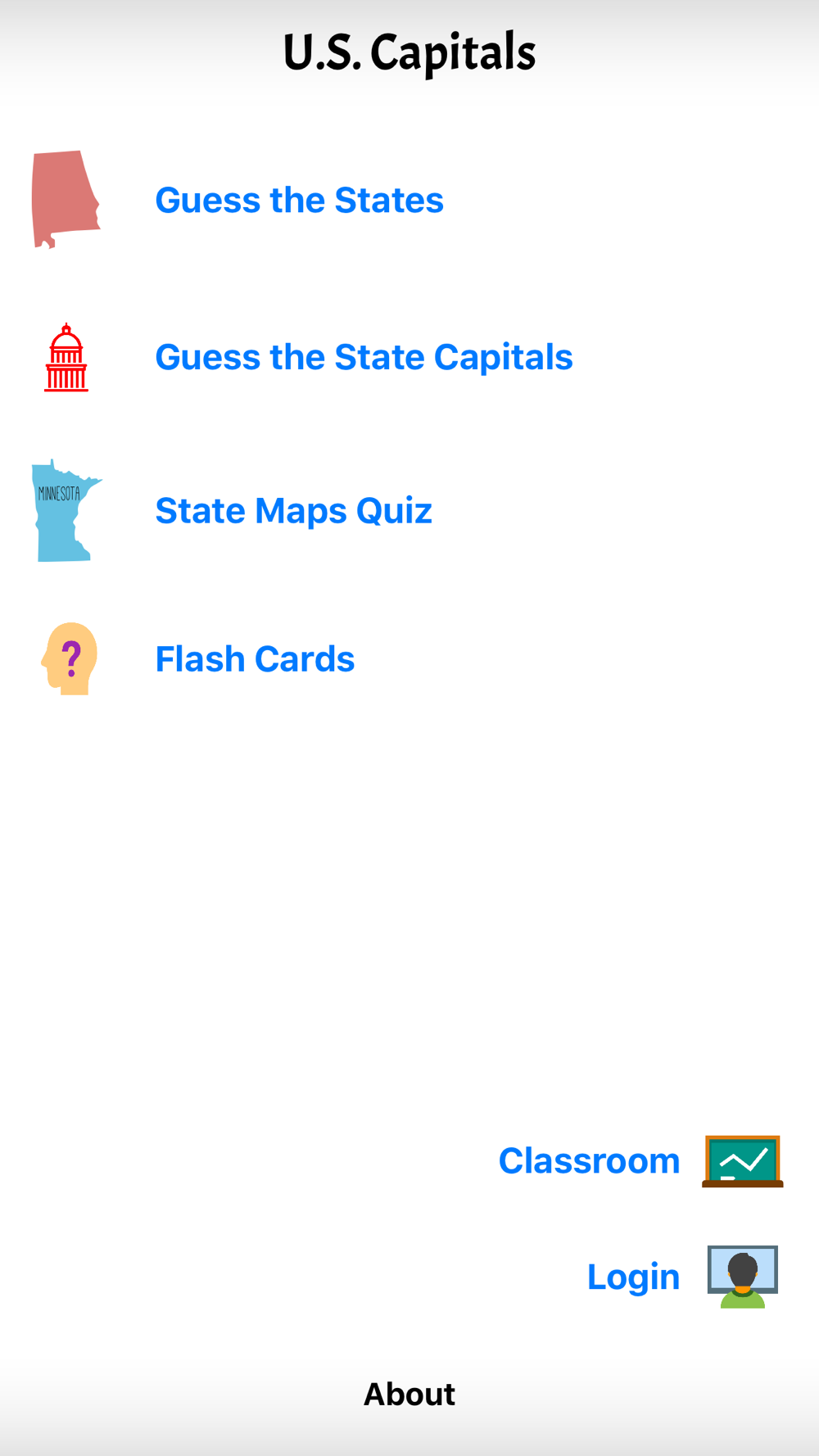
Task: Open the About page
Action: click(x=409, y=1394)
